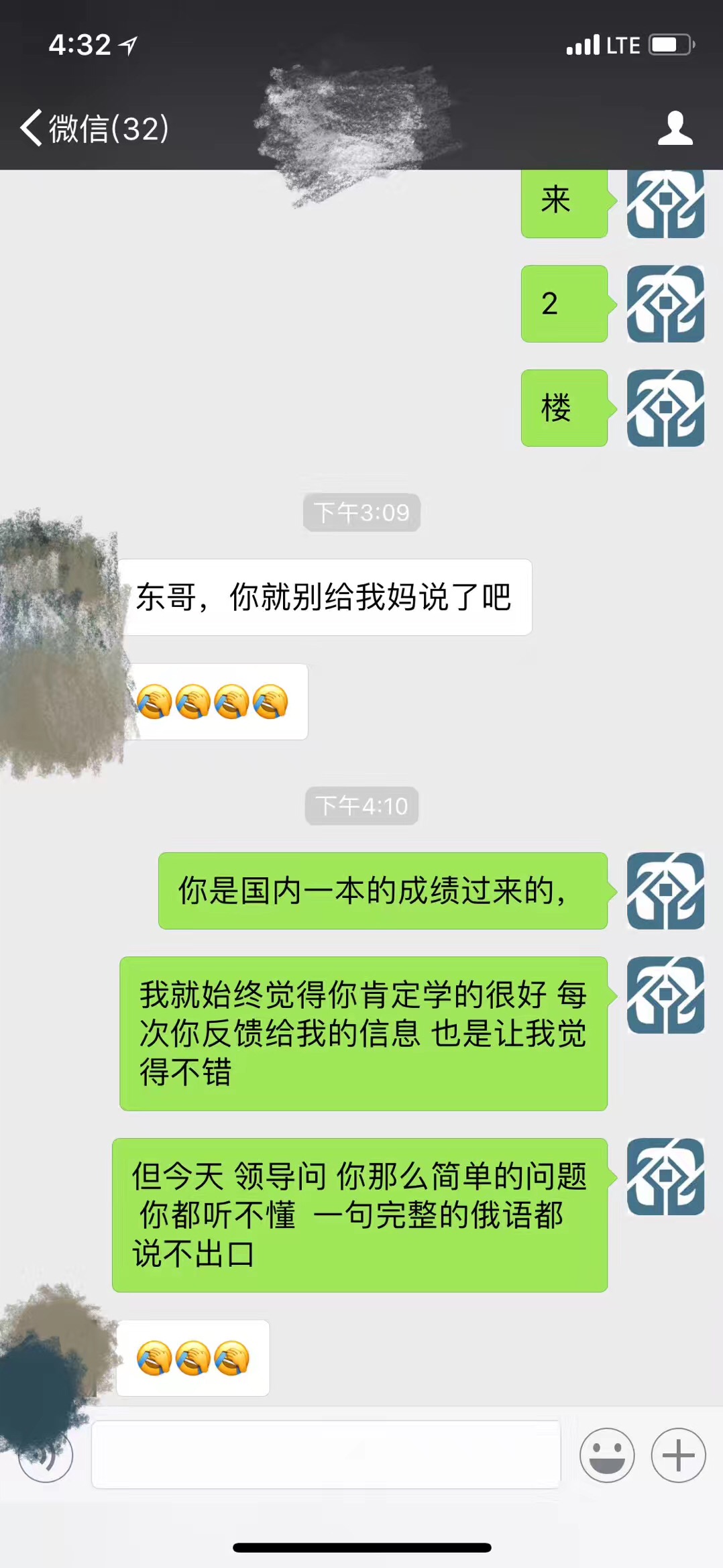This screenshot has width=723, height=1568.
Task: Tap the sender avatar beside the 楼 message
Action: coord(665,408)
